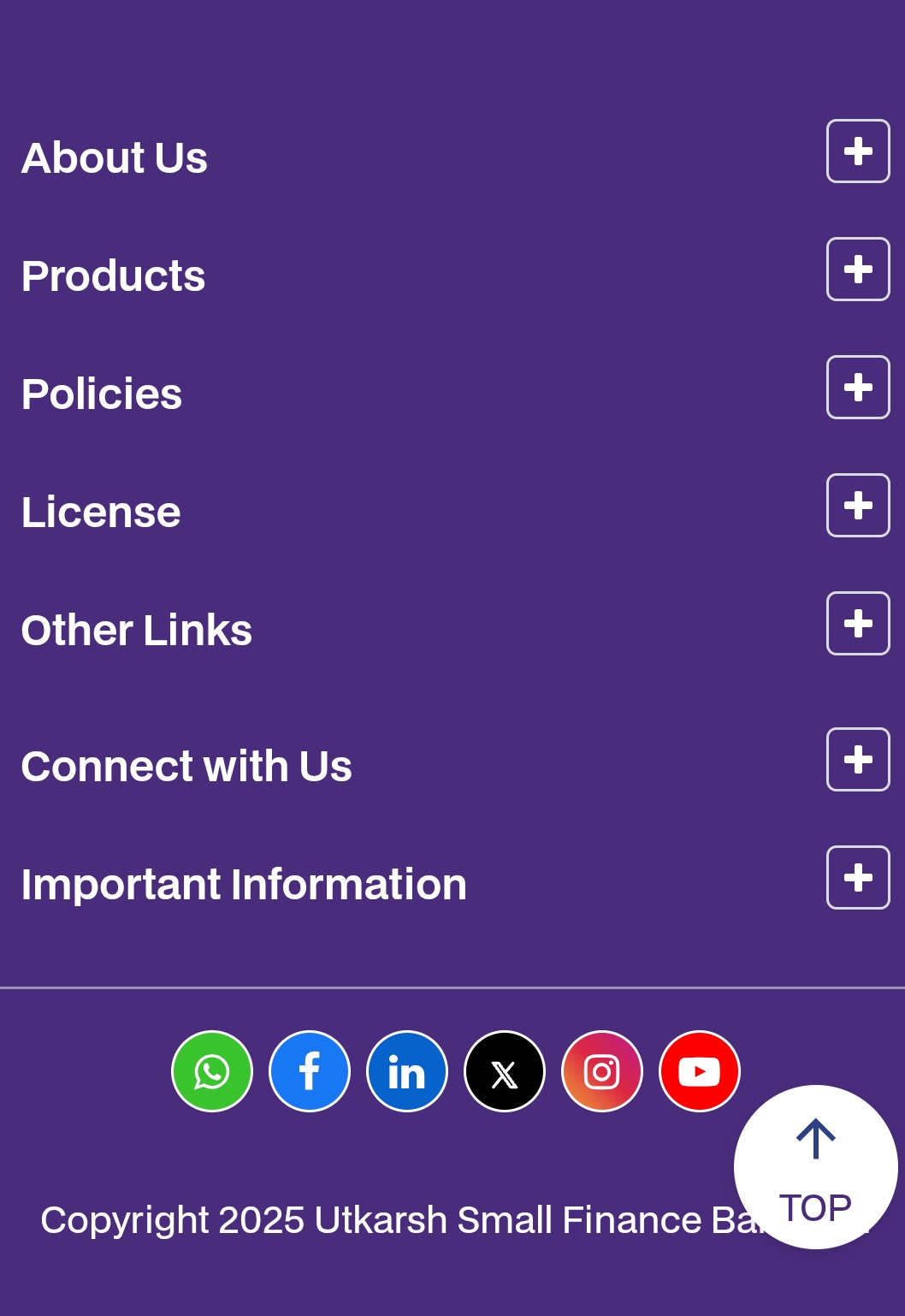
Task: Expand the Policies section
Action: (858, 388)
